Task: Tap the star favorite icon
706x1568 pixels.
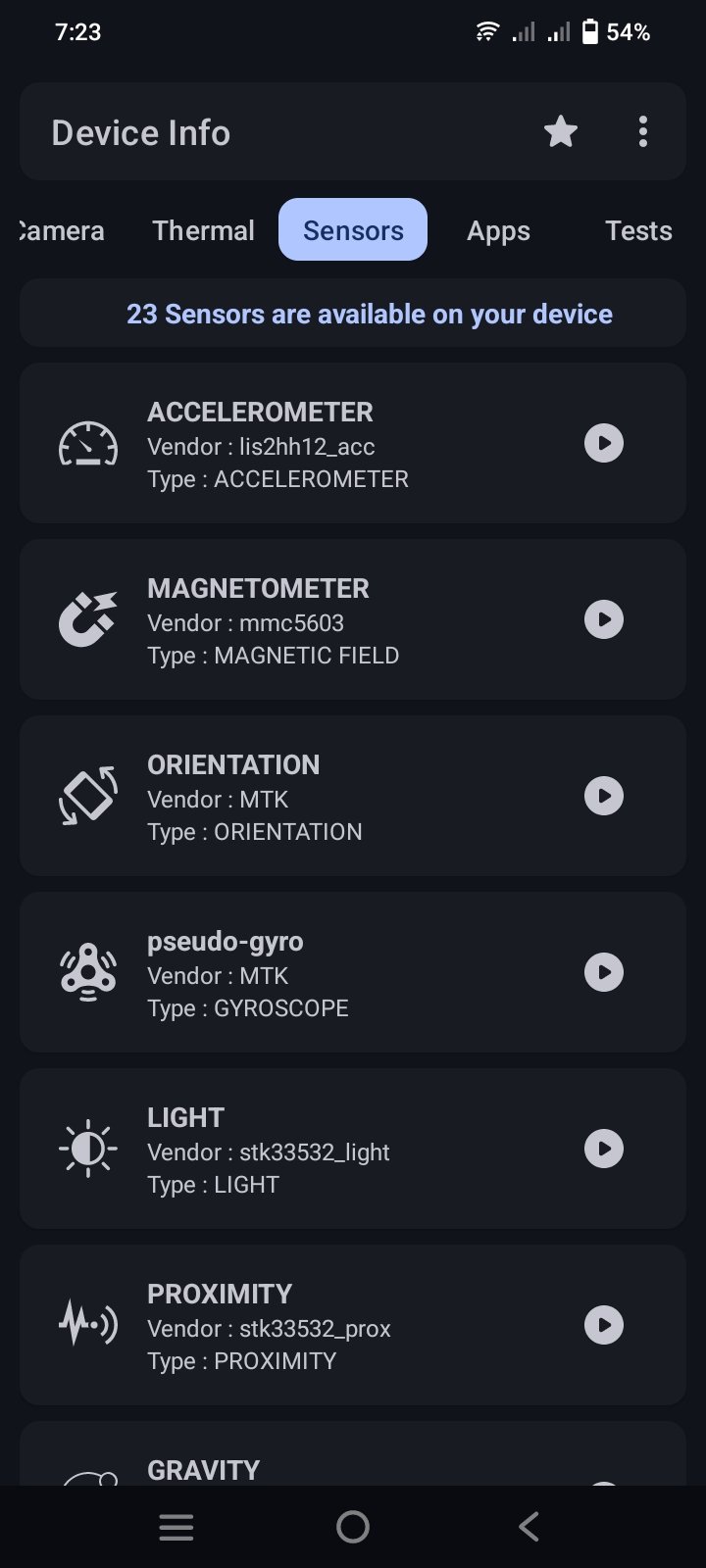Action: (x=561, y=131)
